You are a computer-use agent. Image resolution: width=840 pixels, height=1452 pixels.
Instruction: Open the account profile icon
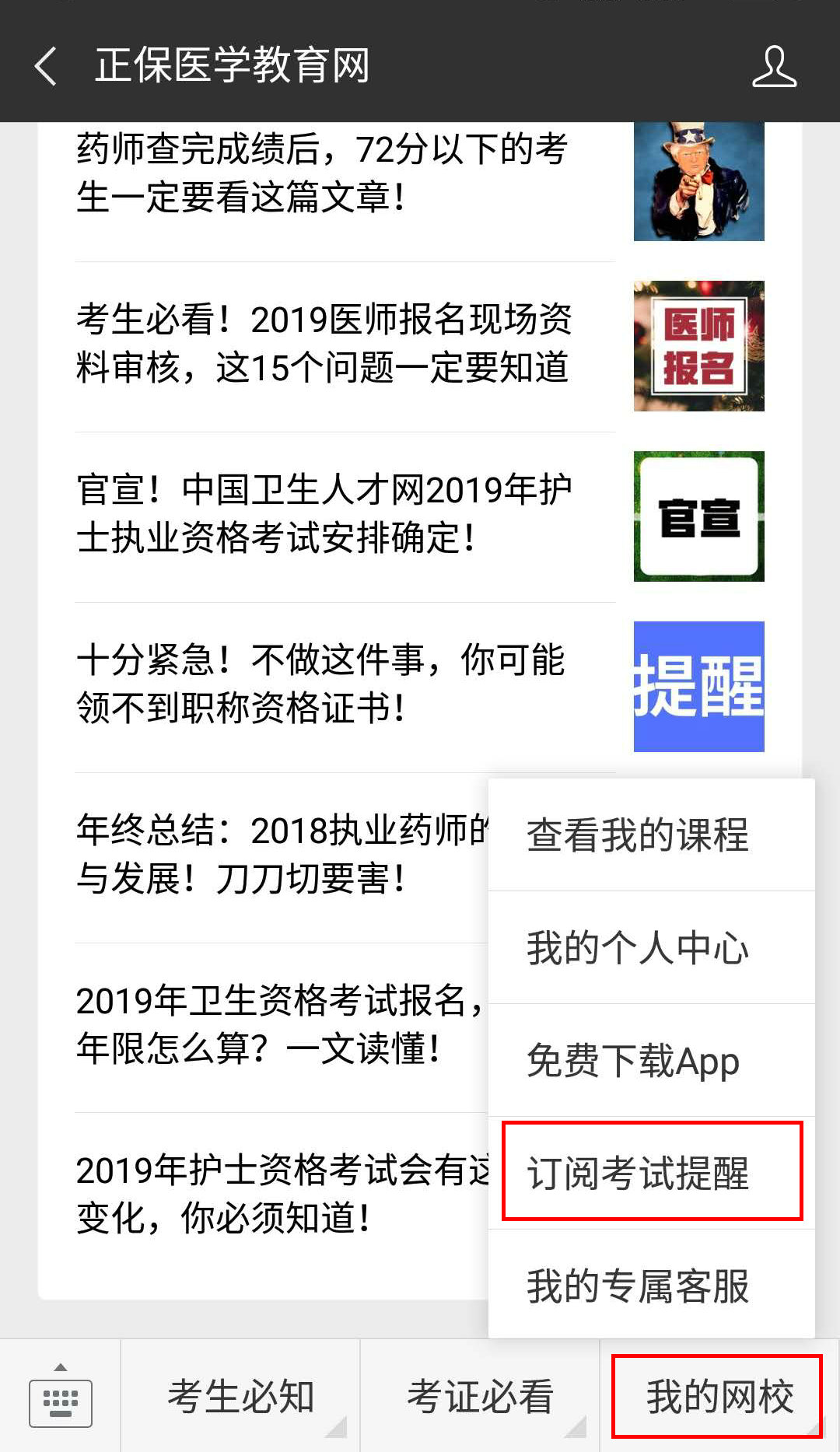coord(774,66)
